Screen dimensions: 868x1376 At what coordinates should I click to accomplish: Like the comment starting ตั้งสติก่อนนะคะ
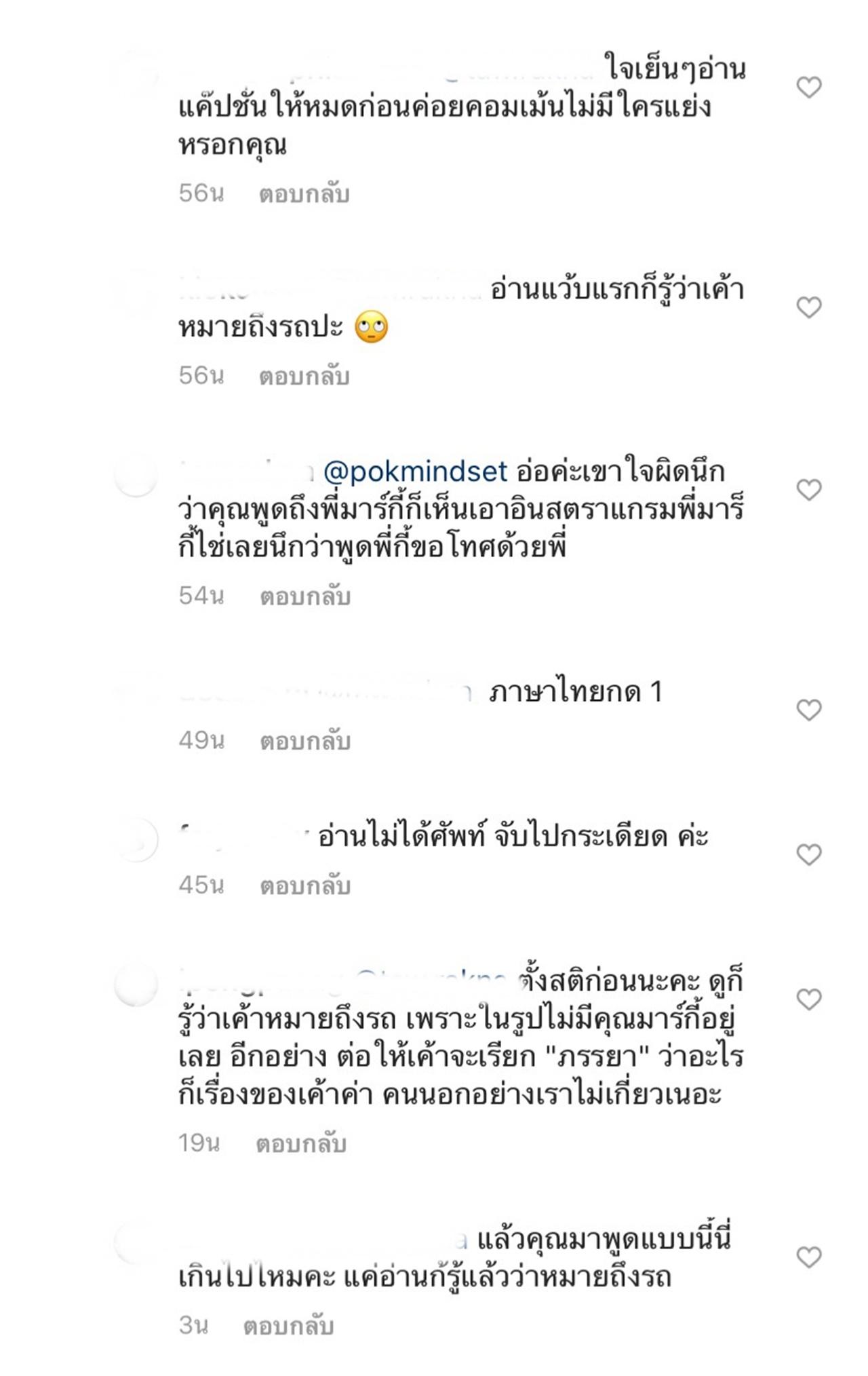[808, 999]
